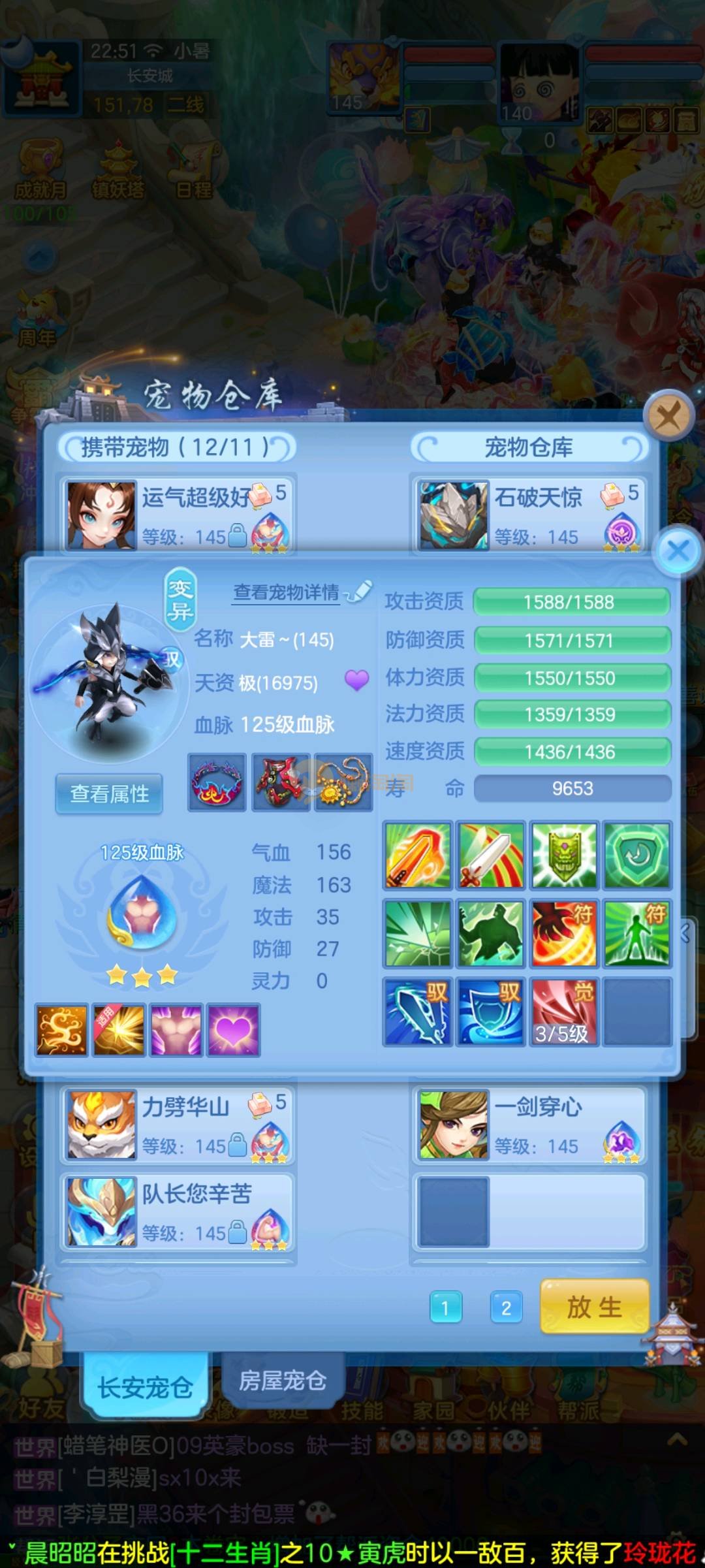Tap the purple heart favorite icon
This screenshot has width=705, height=1568.
coord(356,680)
